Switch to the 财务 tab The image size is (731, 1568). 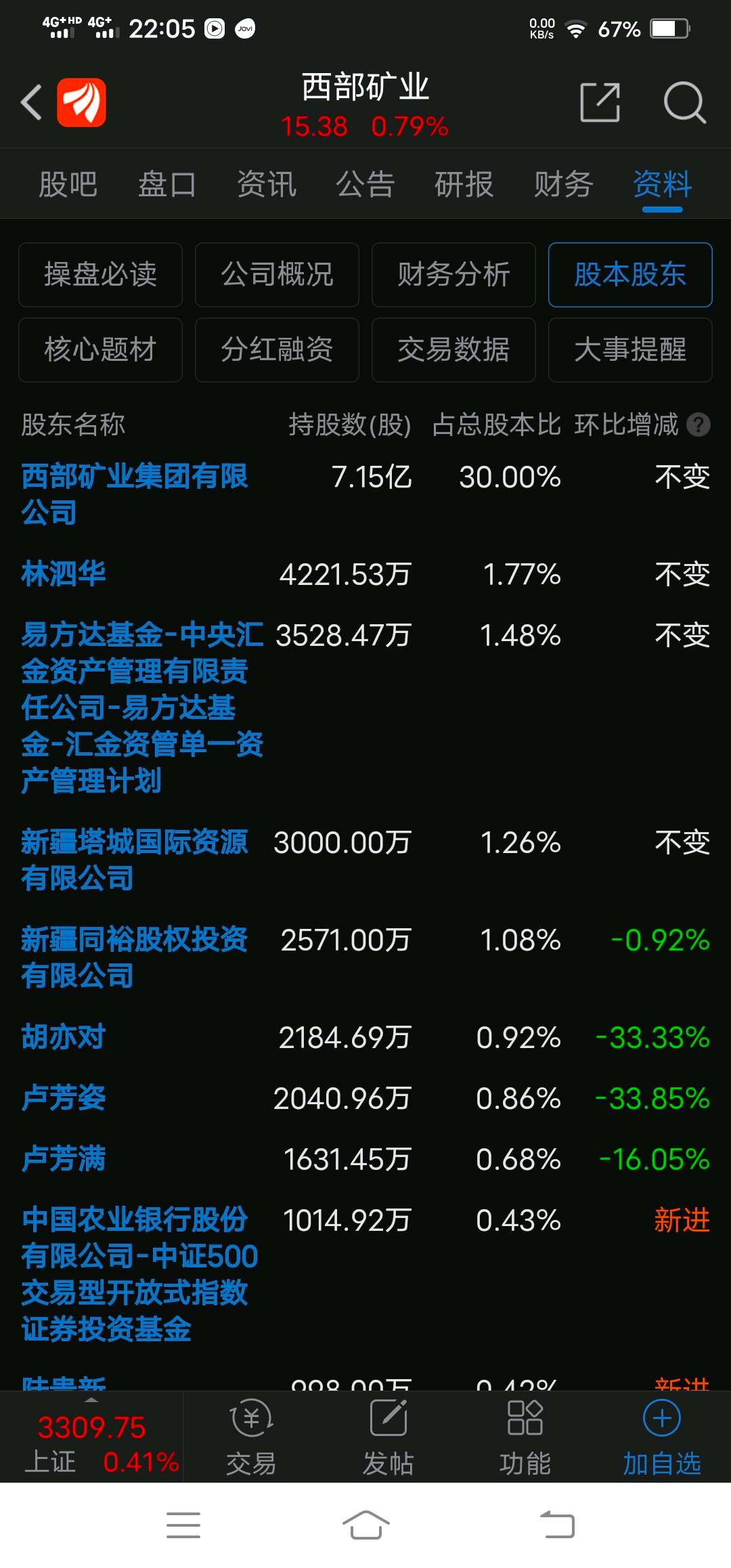click(x=563, y=184)
